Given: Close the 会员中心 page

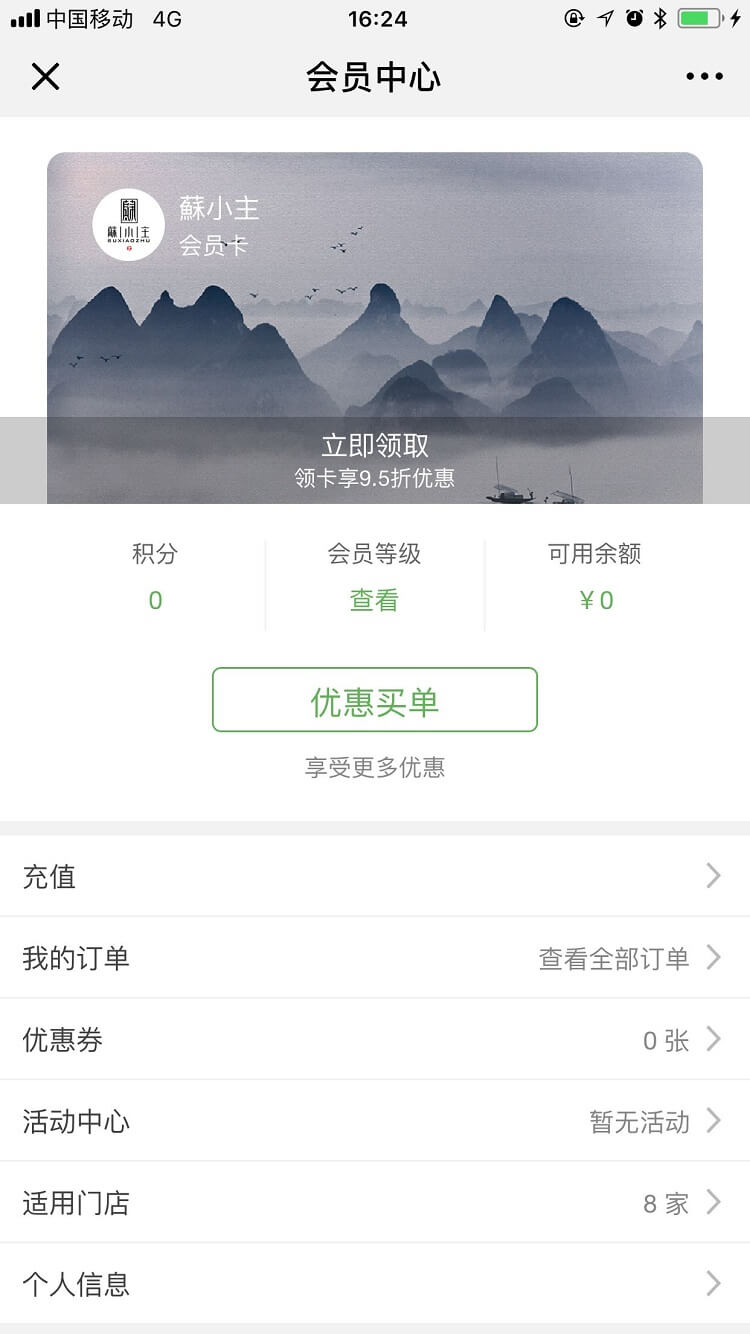Looking at the screenshot, I should pyautogui.click(x=46, y=77).
